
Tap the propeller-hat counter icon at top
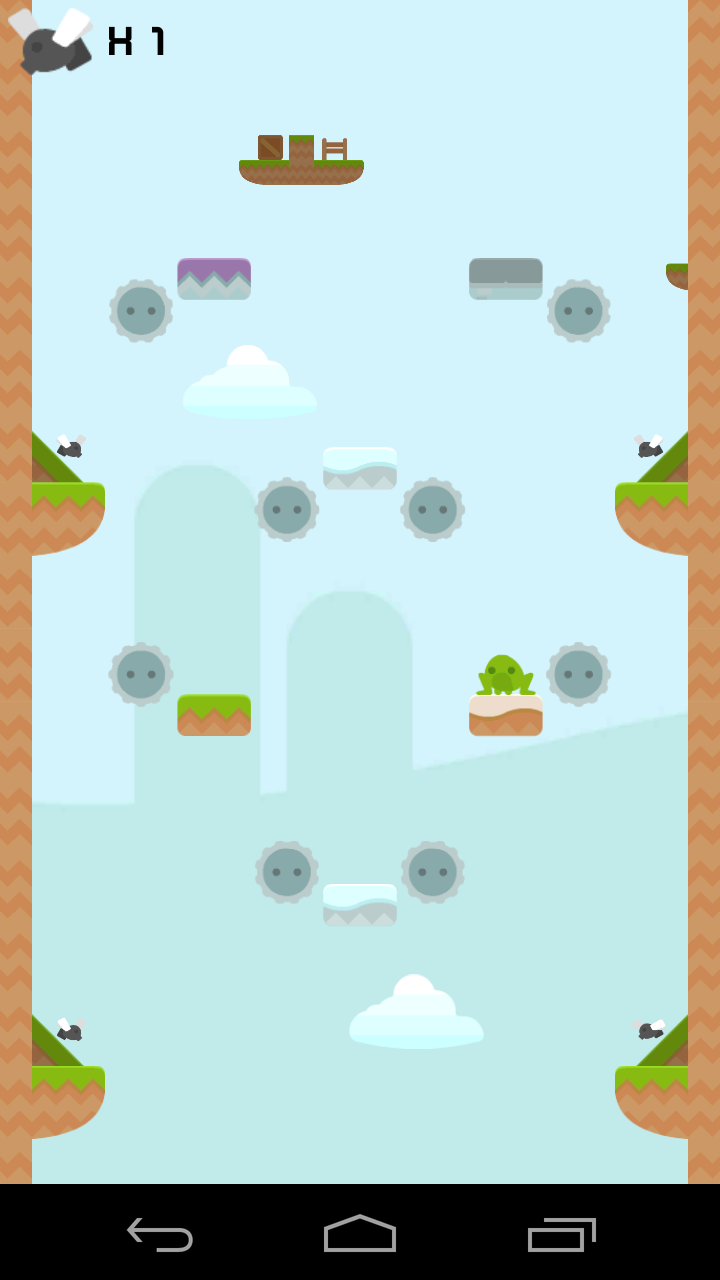click(50, 42)
